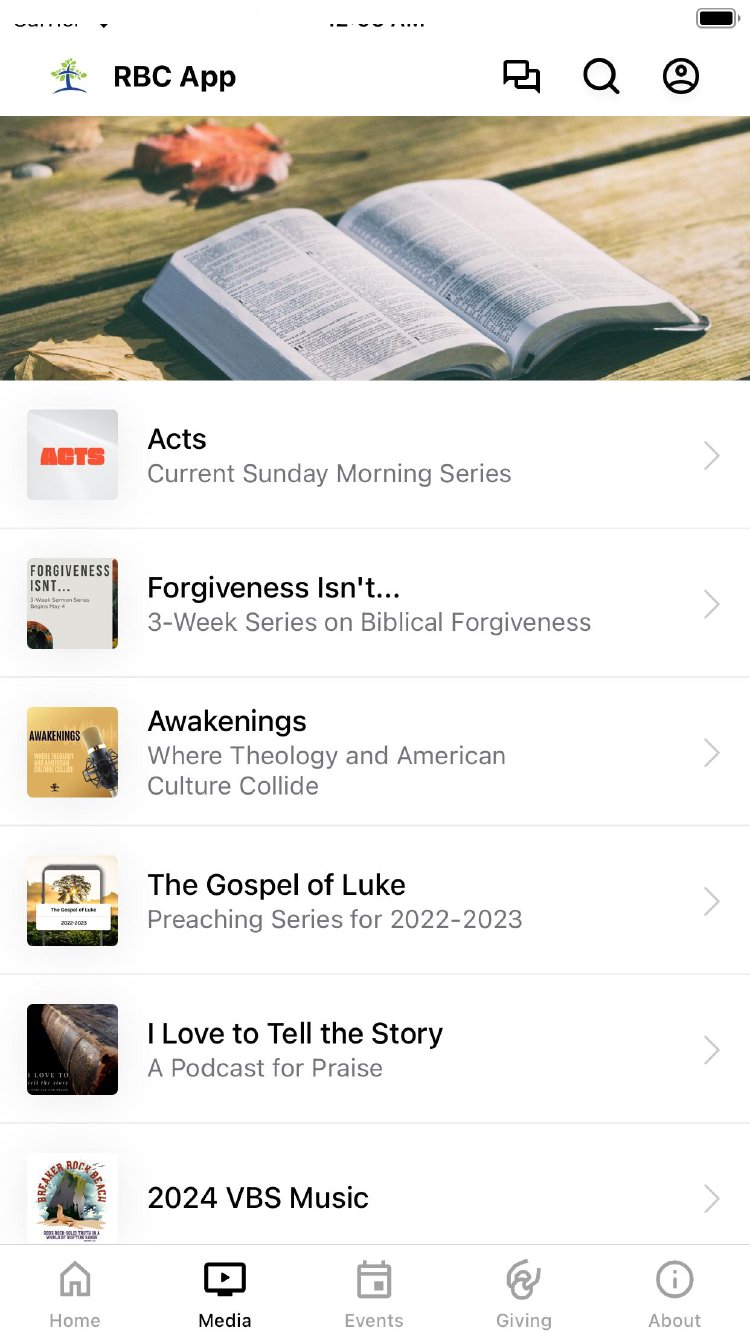
Task: Go to the Home tab
Action: click(x=75, y=1294)
